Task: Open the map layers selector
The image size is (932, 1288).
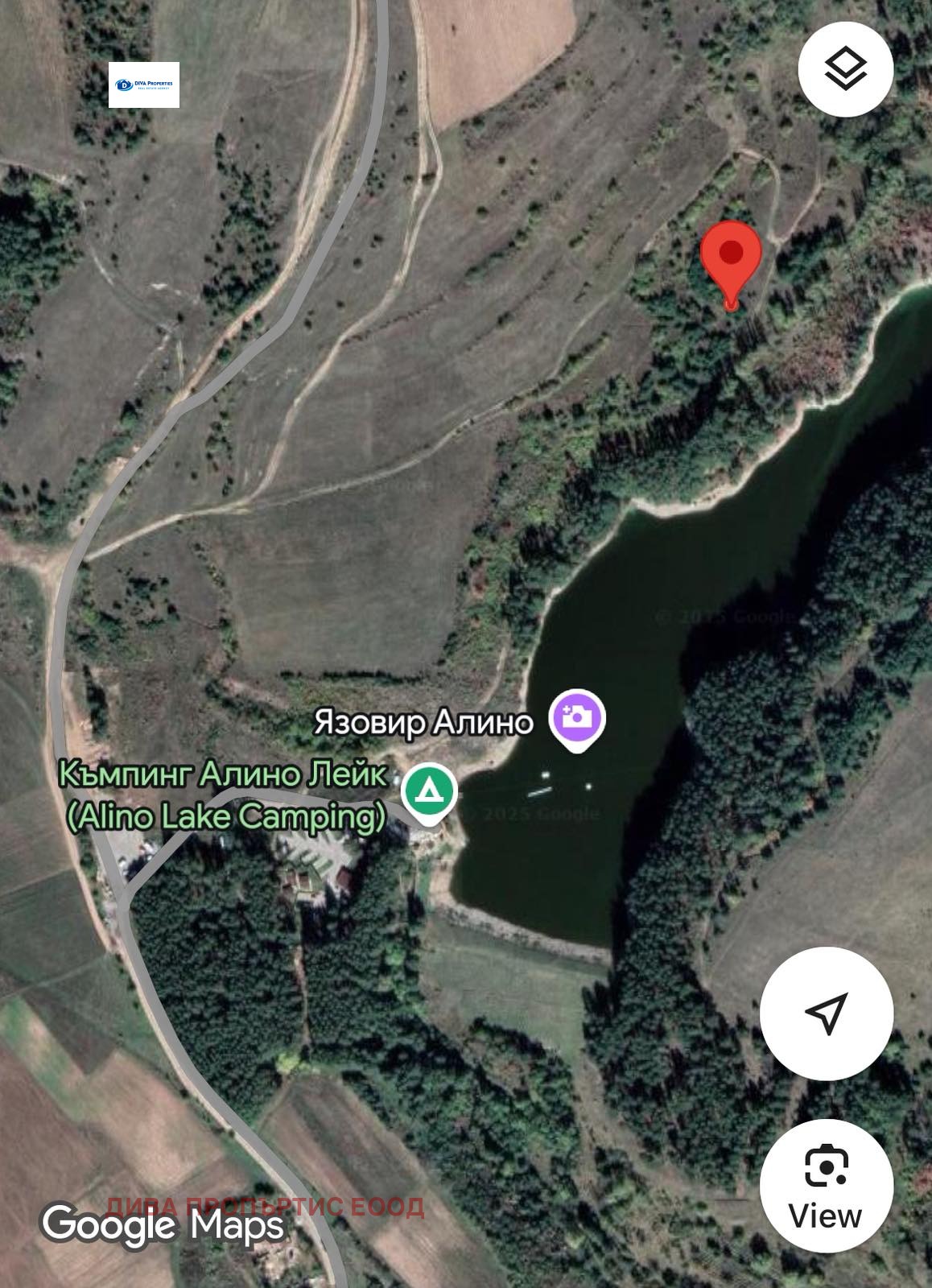Action: click(x=845, y=69)
